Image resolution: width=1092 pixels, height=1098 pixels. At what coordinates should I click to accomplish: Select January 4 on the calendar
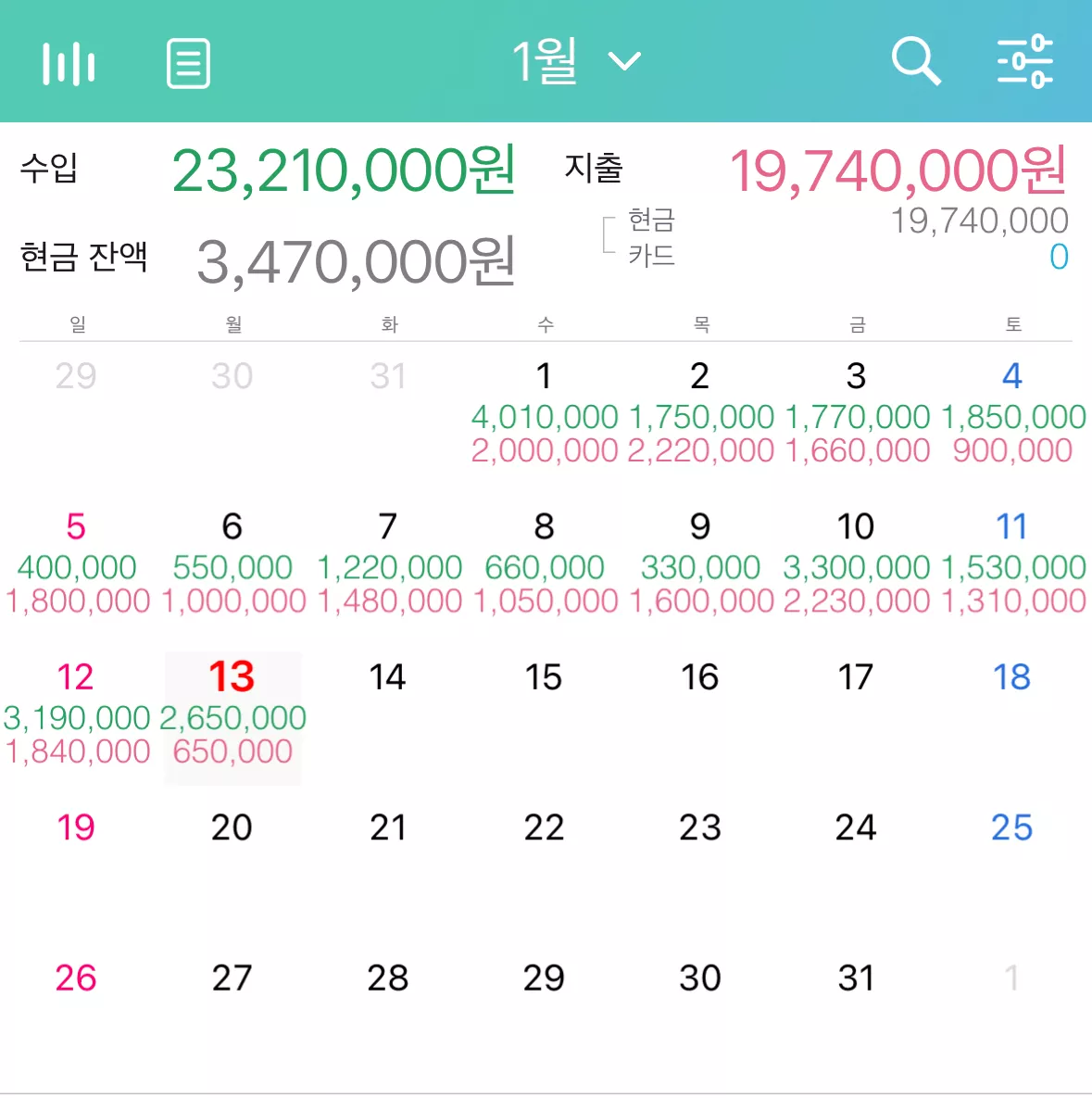(1012, 413)
